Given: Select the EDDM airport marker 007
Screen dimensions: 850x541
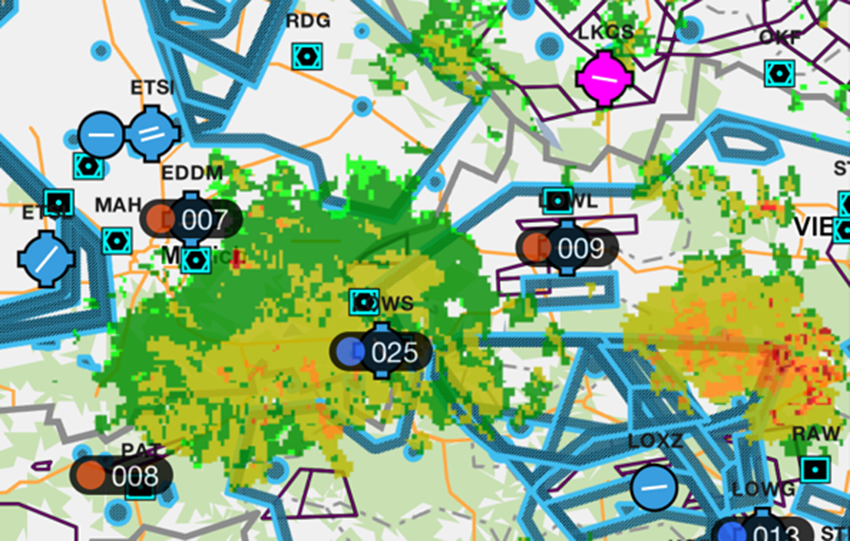Looking at the screenshot, I should pyautogui.click(x=191, y=219).
